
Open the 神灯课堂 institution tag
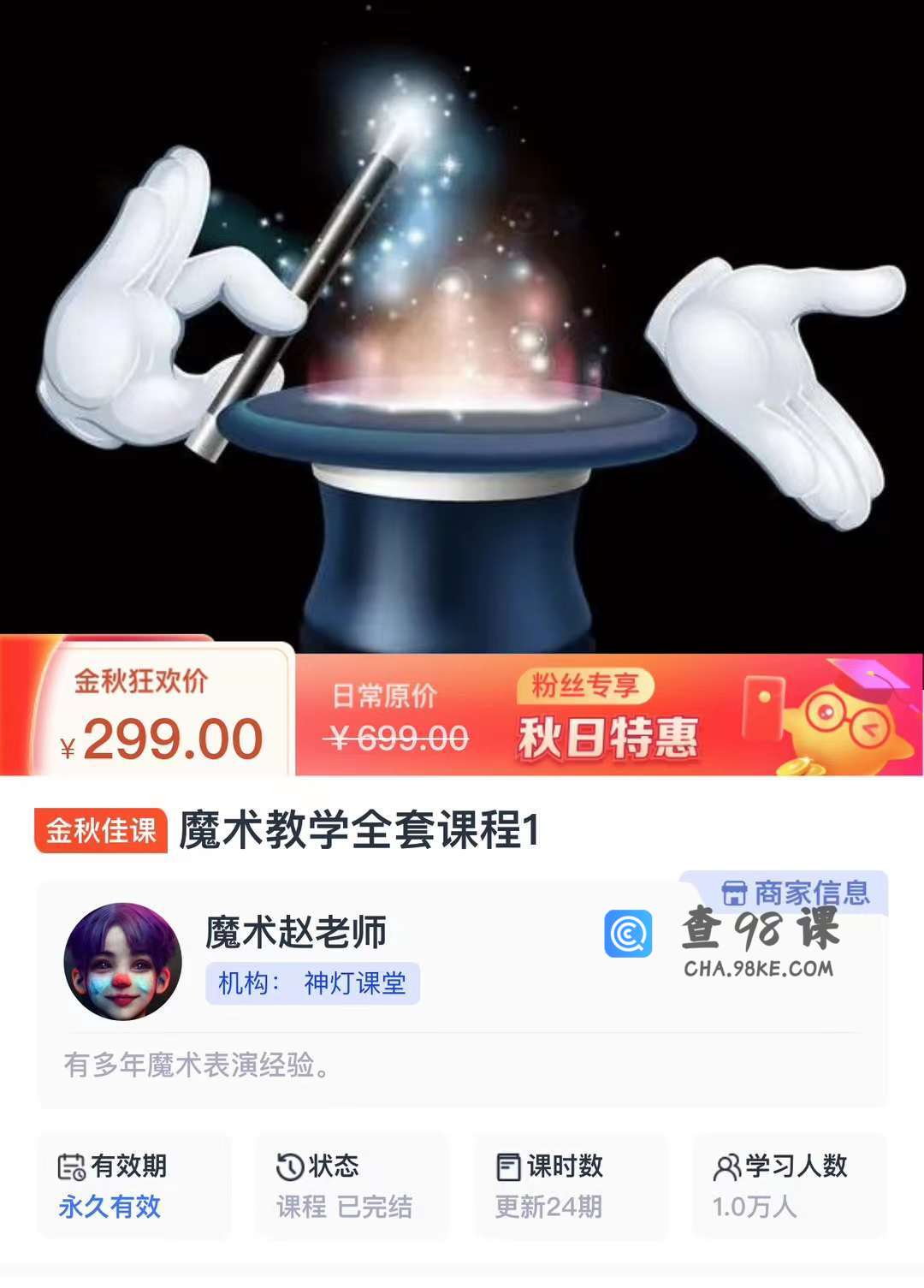[x=313, y=983]
